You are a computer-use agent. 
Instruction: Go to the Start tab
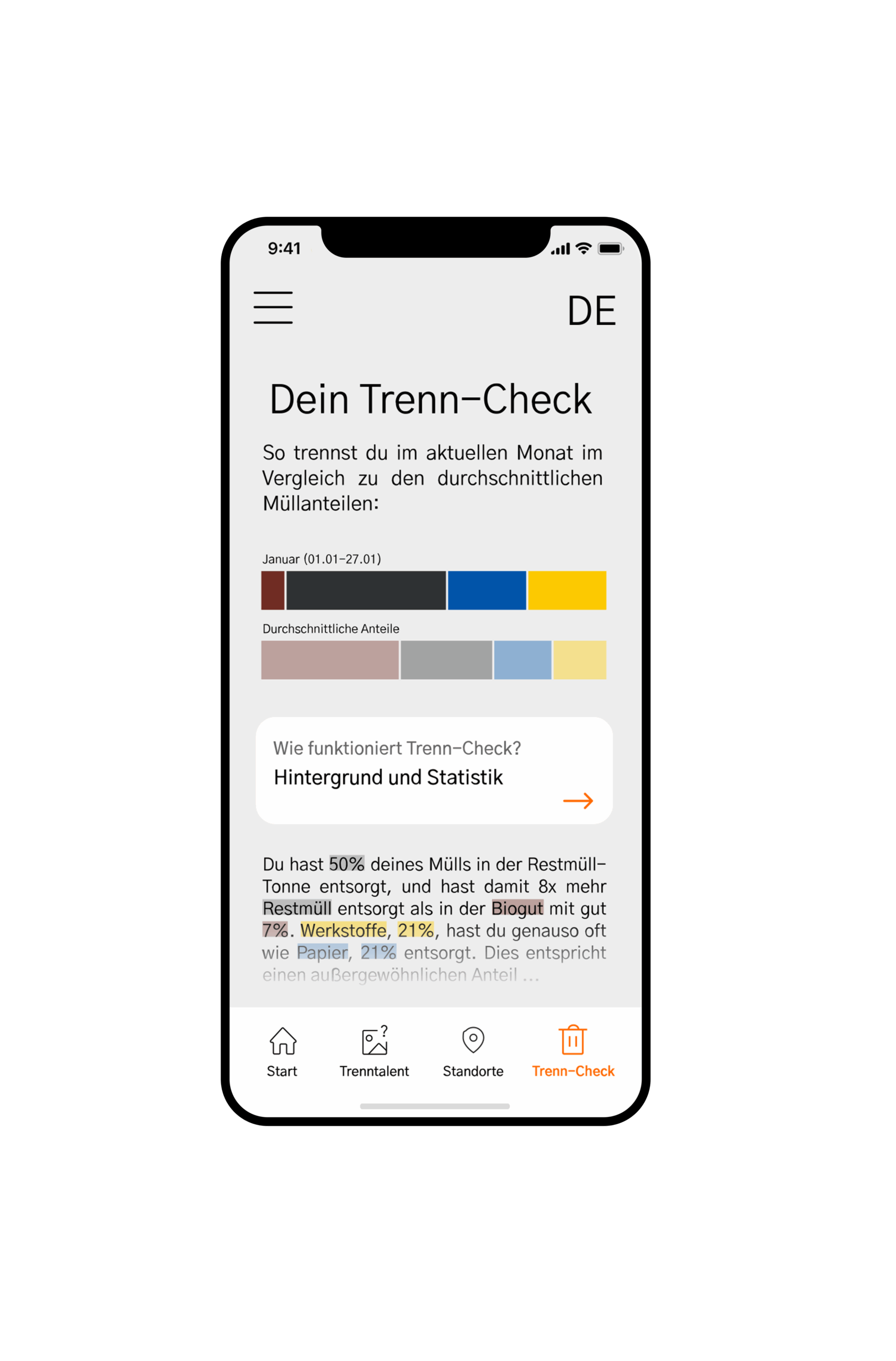coord(283,1053)
